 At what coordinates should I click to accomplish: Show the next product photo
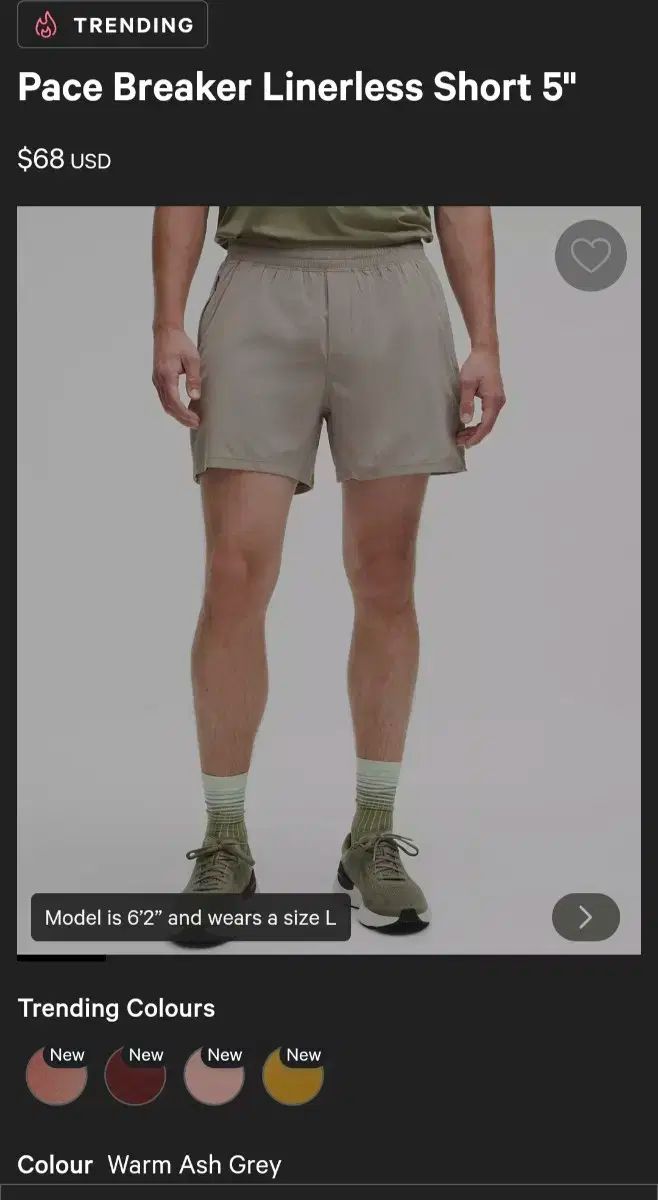click(x=585, y=917)
